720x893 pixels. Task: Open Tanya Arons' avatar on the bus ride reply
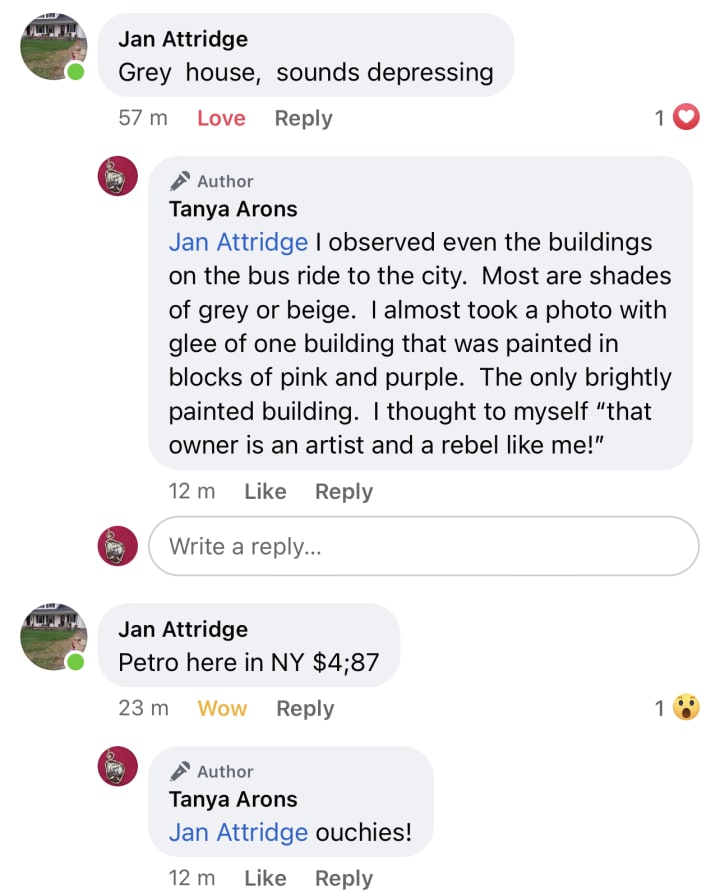[x=117, y=177]
